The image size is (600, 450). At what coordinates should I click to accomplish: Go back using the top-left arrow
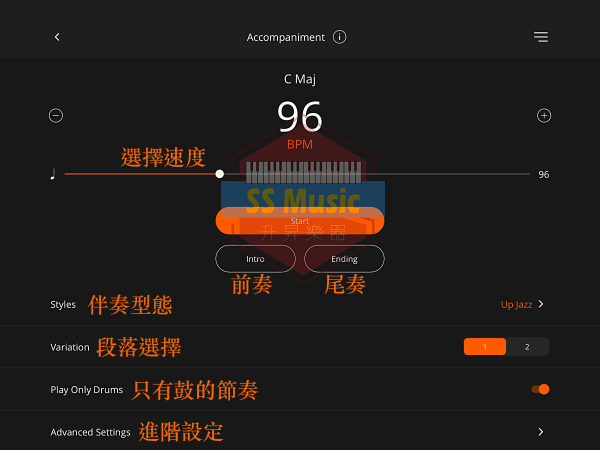coord(57,37)
